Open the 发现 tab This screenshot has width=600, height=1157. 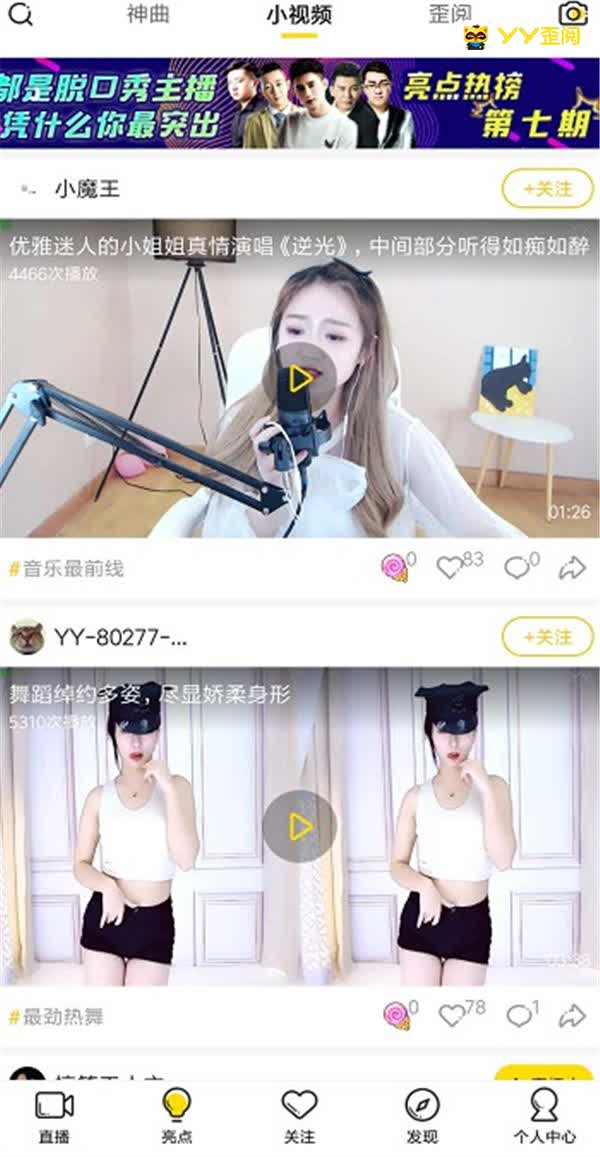(x=422, y=1116)
